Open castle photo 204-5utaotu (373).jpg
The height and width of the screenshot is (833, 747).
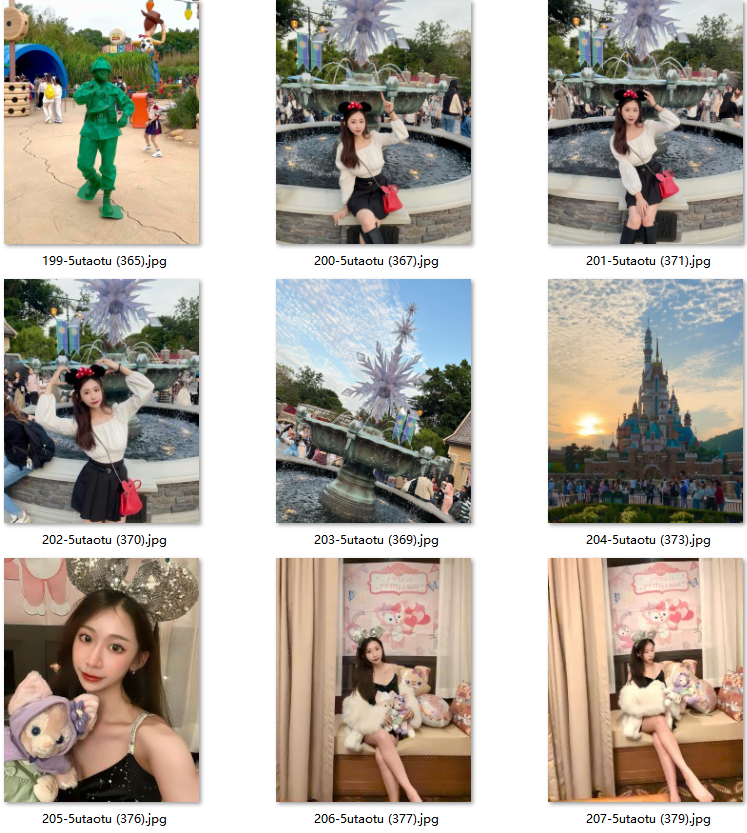click(646, 400)
